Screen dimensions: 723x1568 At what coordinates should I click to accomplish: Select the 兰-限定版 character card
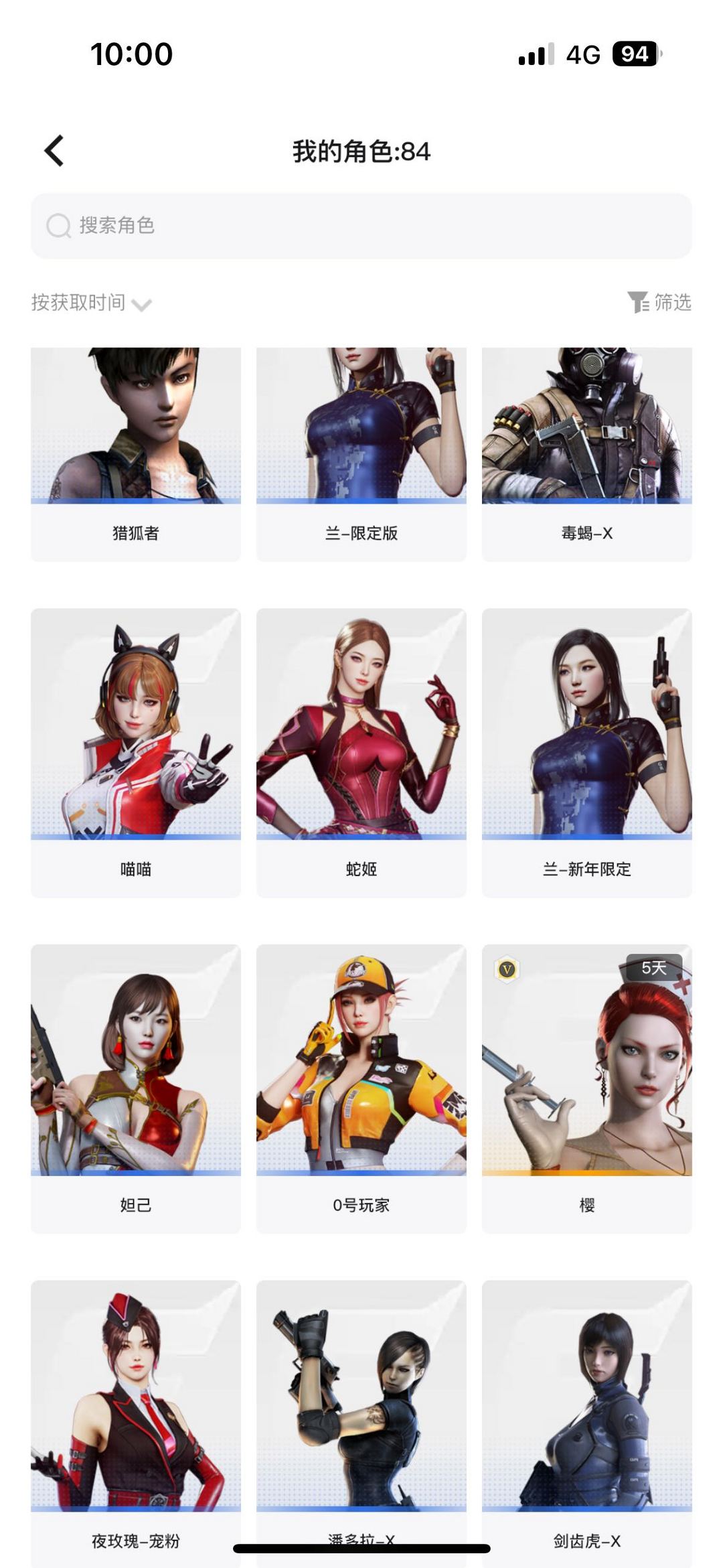[361, 453]
